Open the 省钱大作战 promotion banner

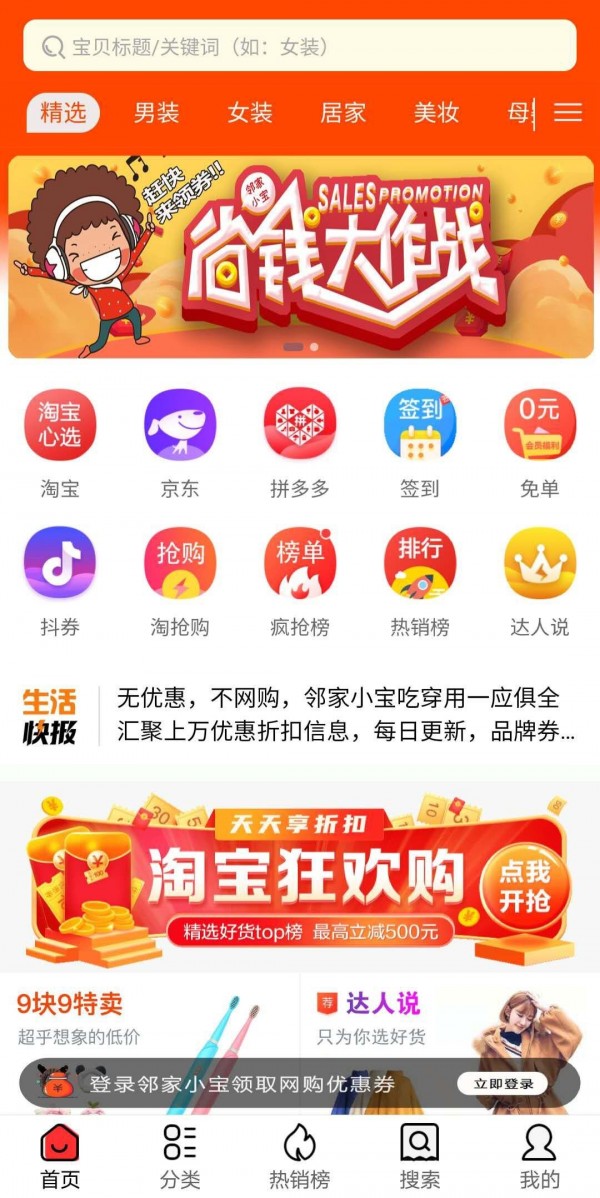(x=300, y=257)
